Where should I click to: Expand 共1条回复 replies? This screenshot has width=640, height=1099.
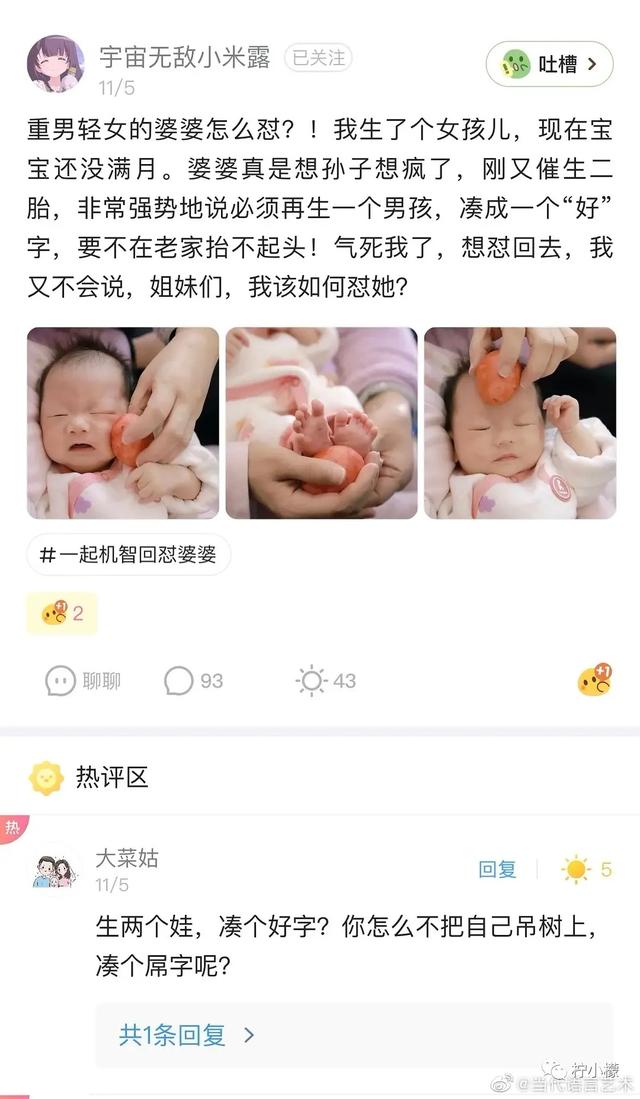click(x=186, y=1035)
